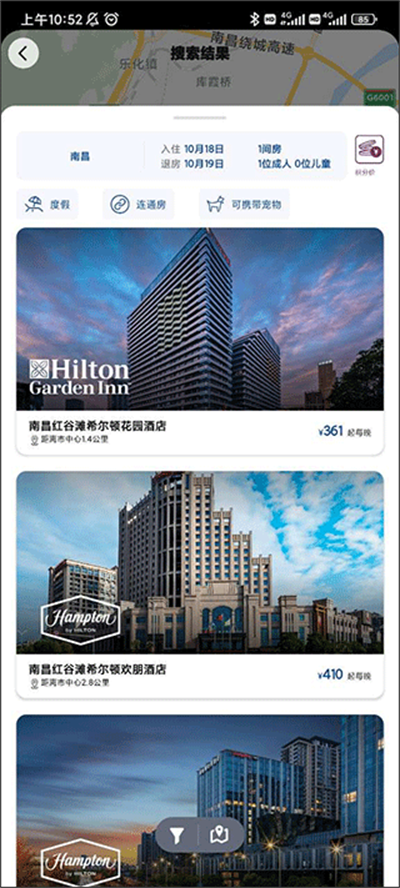The height and width of the screenshot is (888, 400).
Task: Change the destination 南昌
Action: 80,156
